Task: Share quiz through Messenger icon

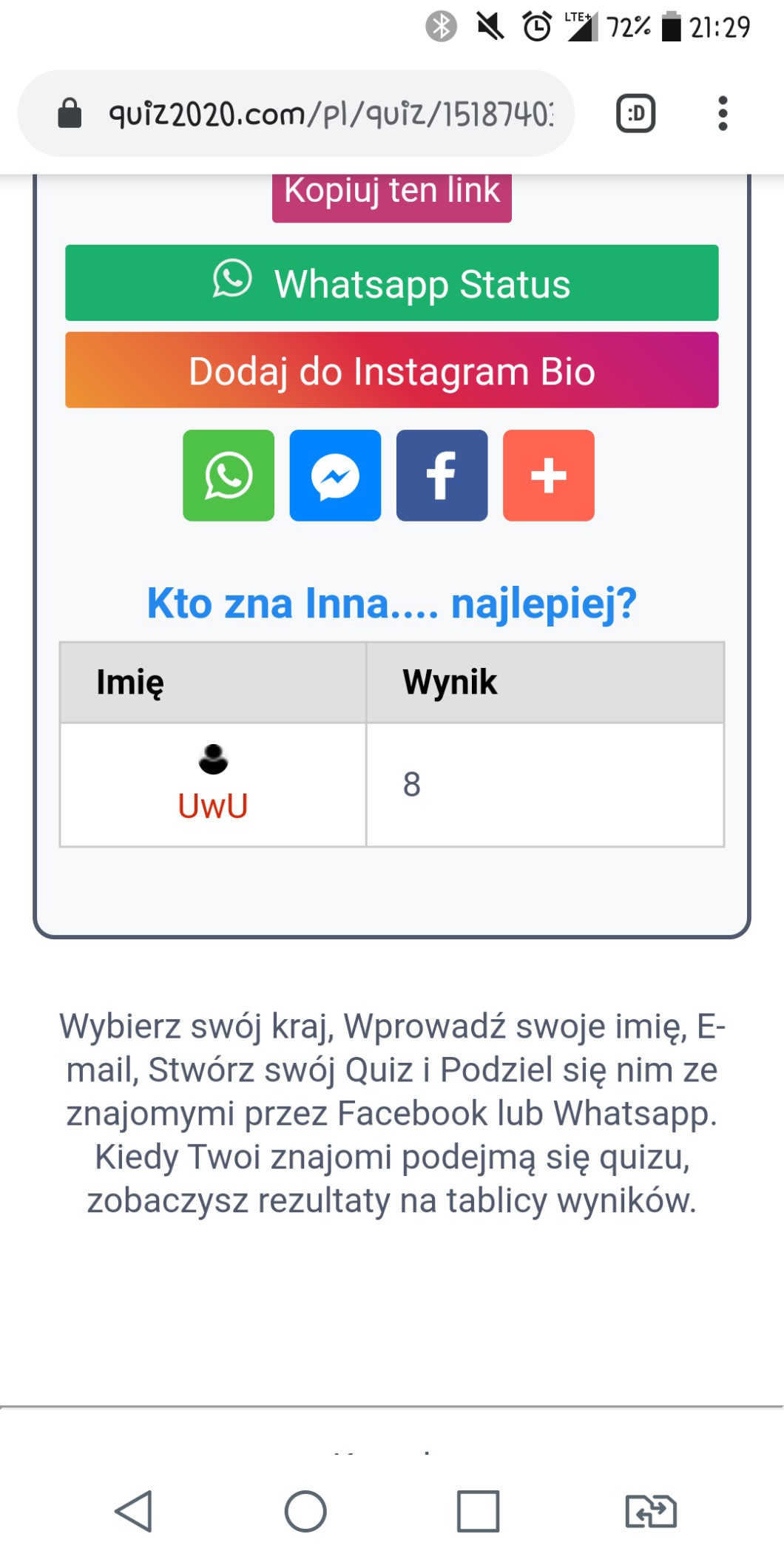Action: (x=335, y=476)
